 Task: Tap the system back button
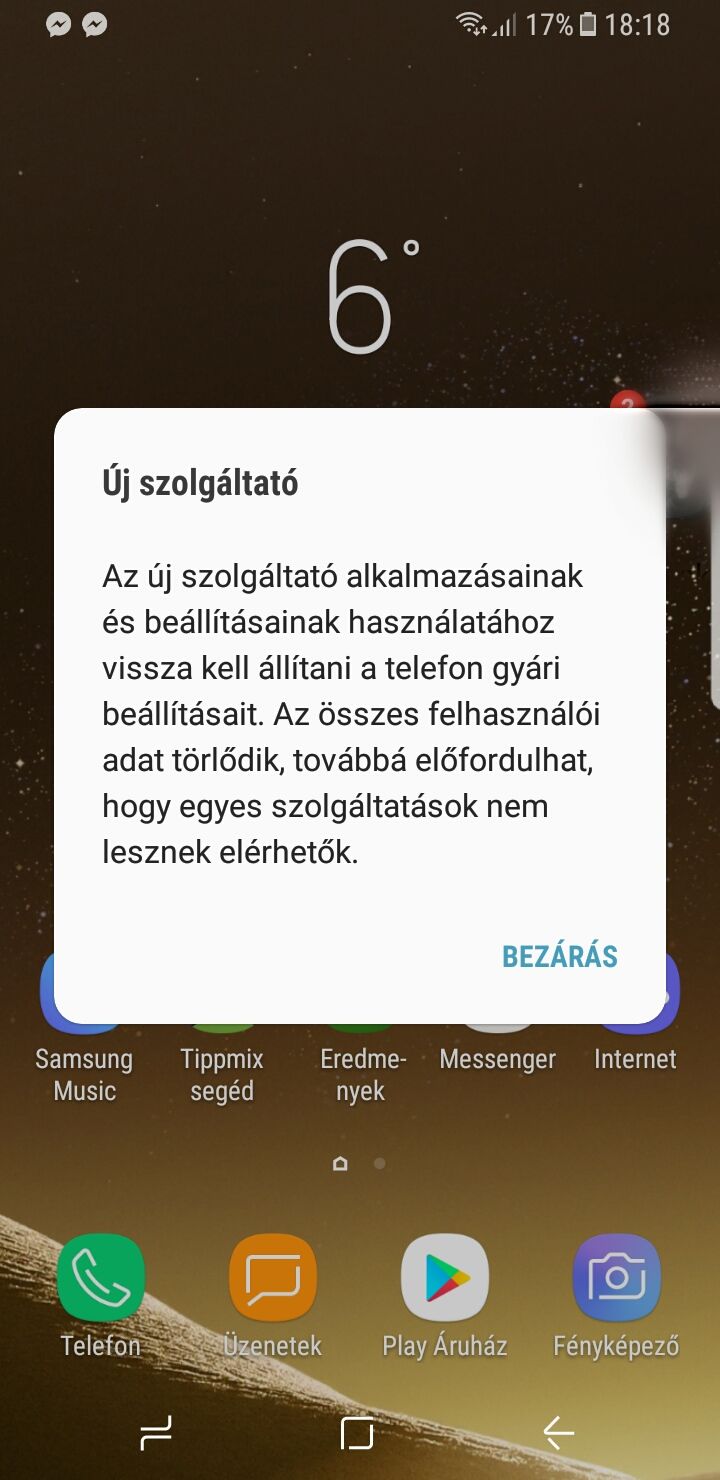(x=559, y=1433)
